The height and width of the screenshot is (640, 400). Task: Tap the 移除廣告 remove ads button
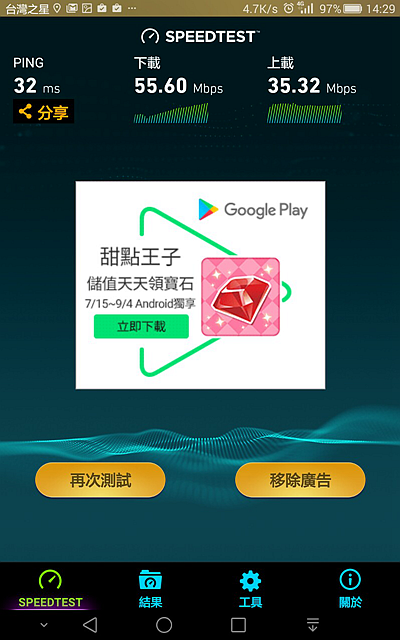(300, 480)
